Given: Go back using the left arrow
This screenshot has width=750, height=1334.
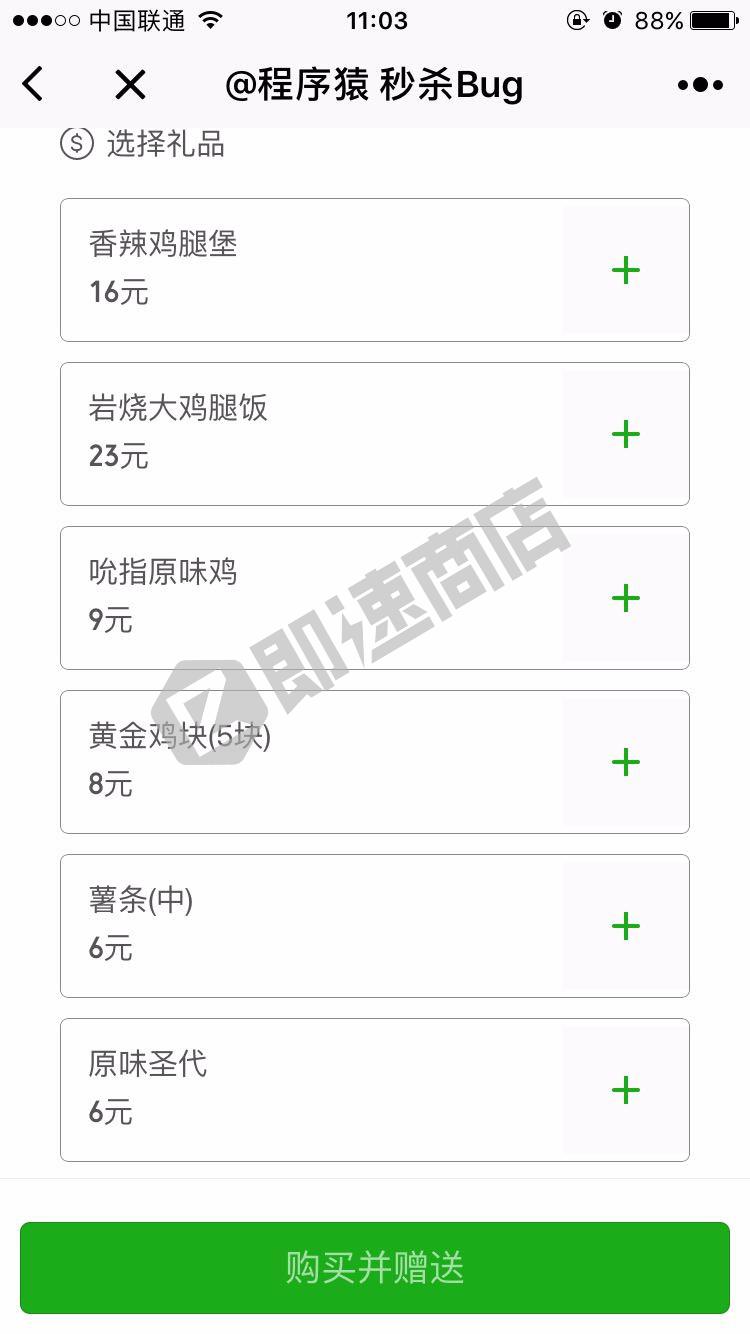Looking at the screenshot, I should pyautogui.click(x=33, y=85).
